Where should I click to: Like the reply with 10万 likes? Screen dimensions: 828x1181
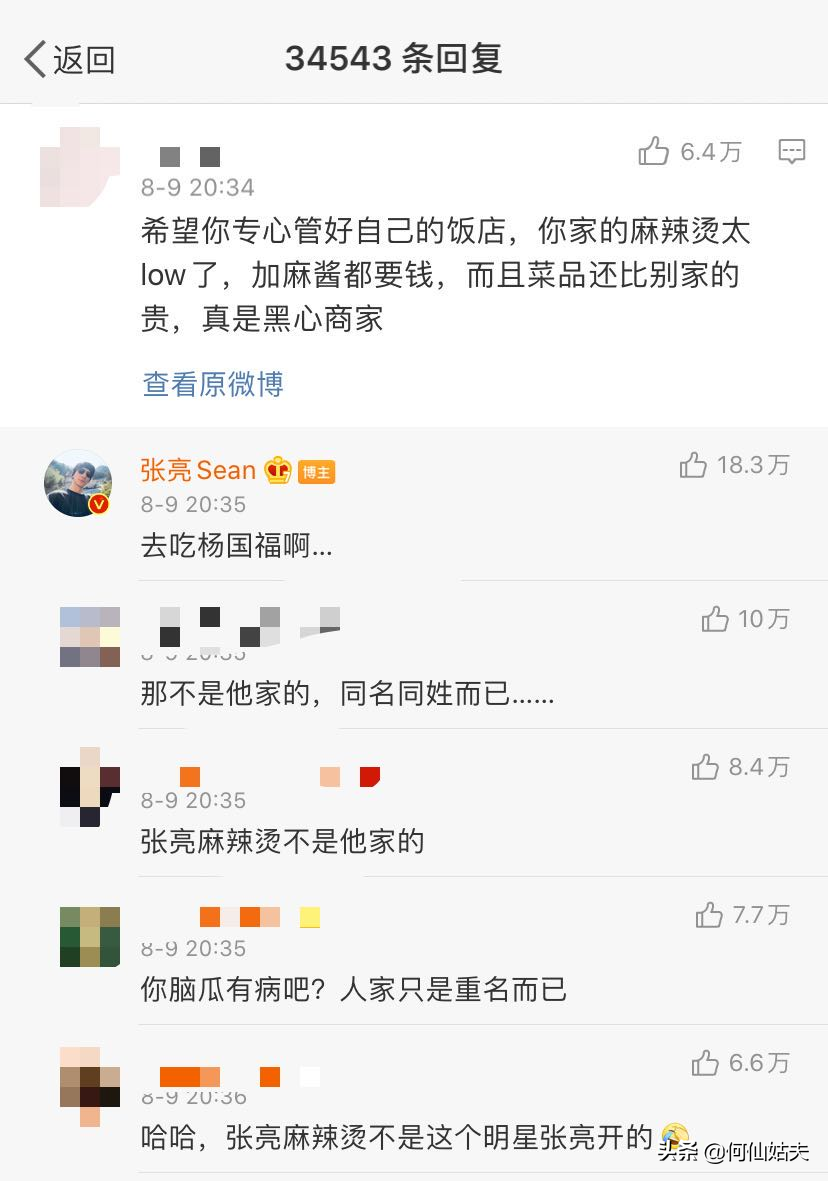[713, 619]
